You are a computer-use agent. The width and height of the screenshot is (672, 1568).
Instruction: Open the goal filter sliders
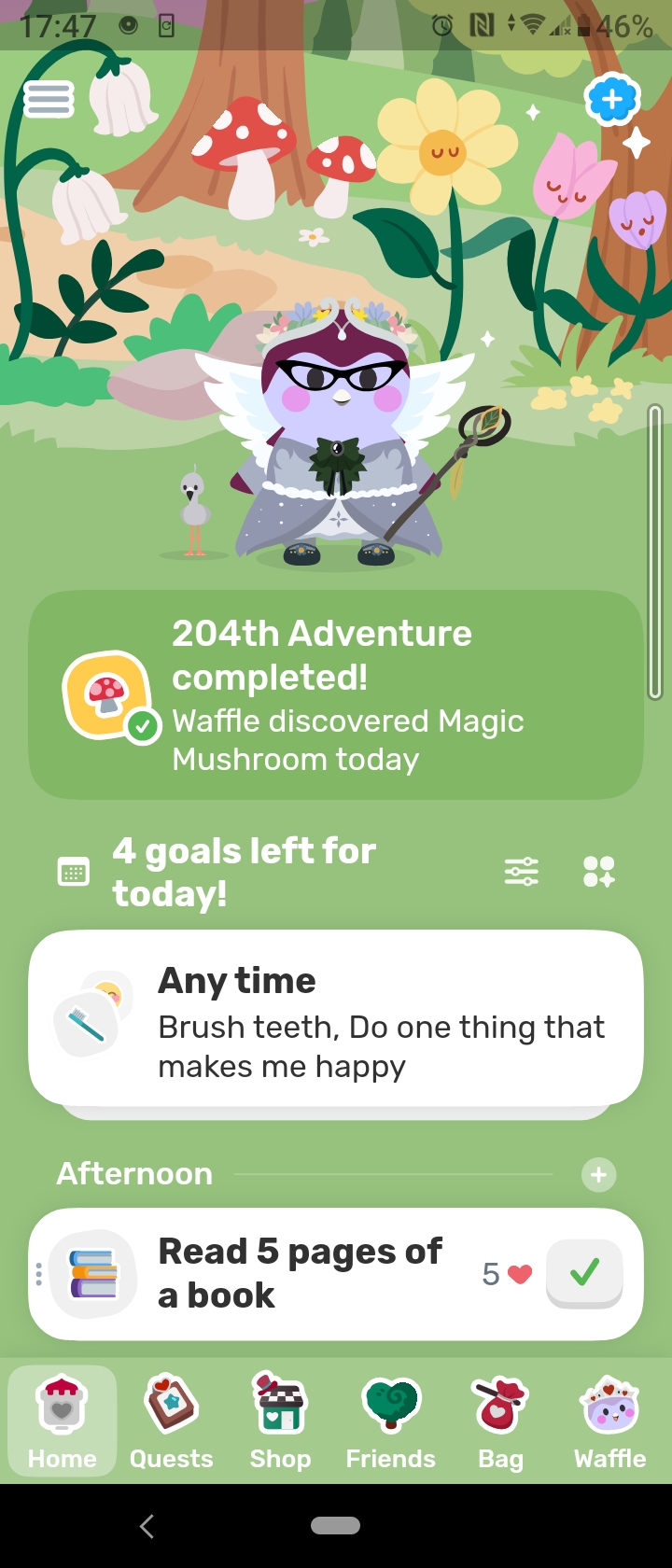pos(521,872)
